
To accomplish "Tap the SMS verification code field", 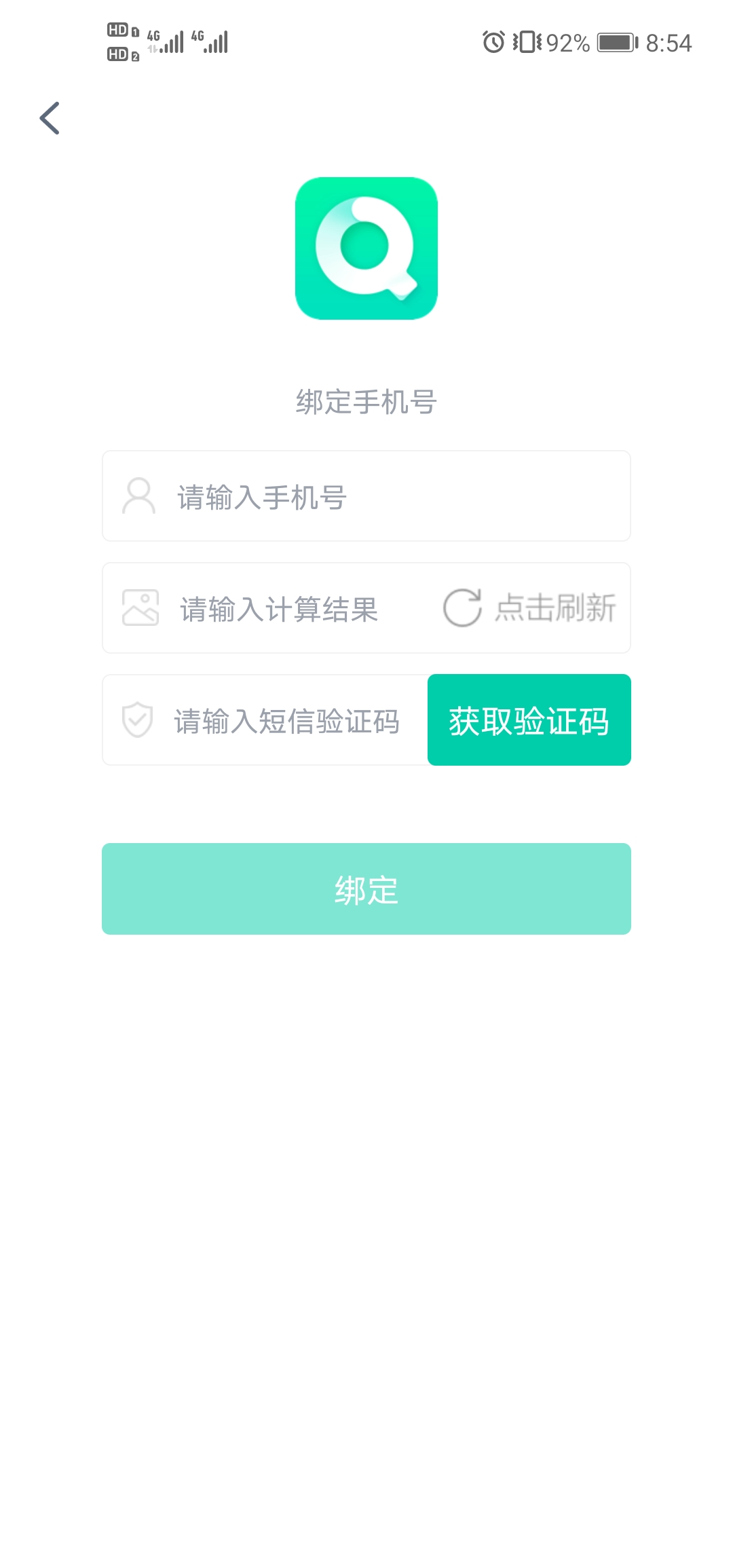I will coord(265,720).
